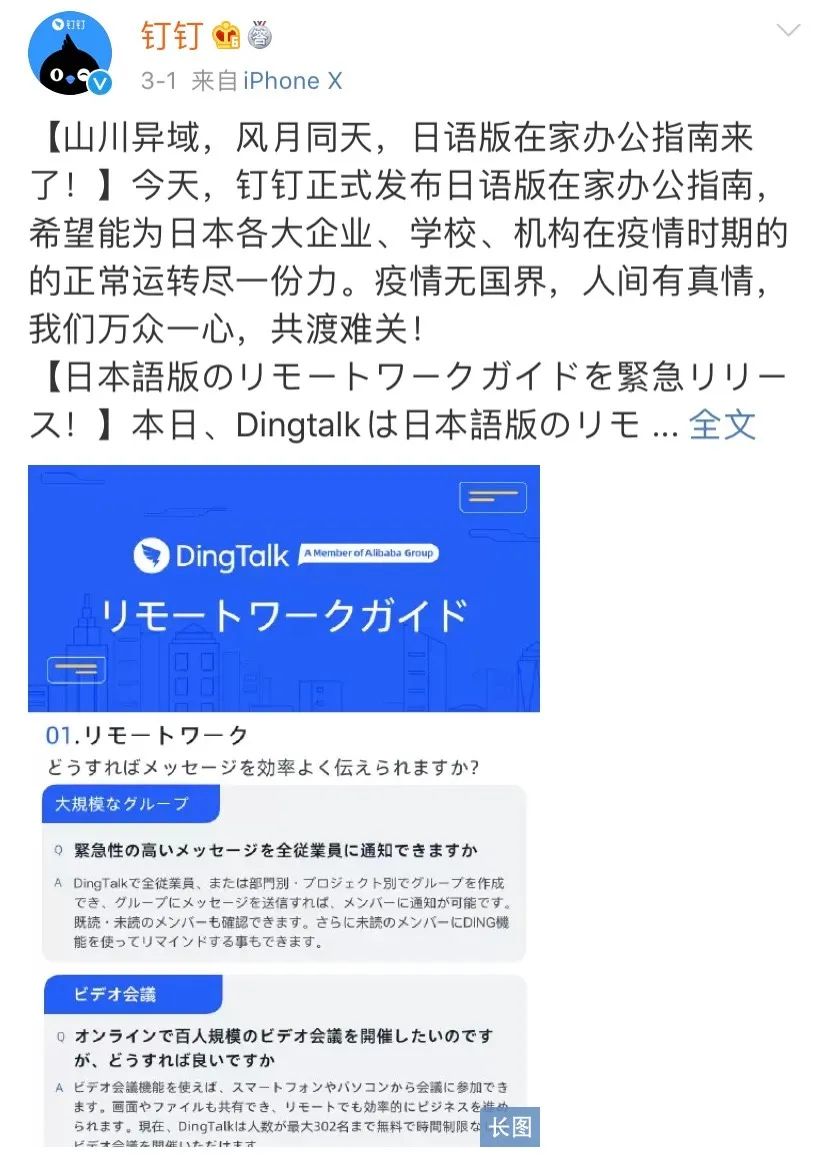Tap 全文 to read full post
This screenshot has width=828, height=1159.
tap(722, 424)
